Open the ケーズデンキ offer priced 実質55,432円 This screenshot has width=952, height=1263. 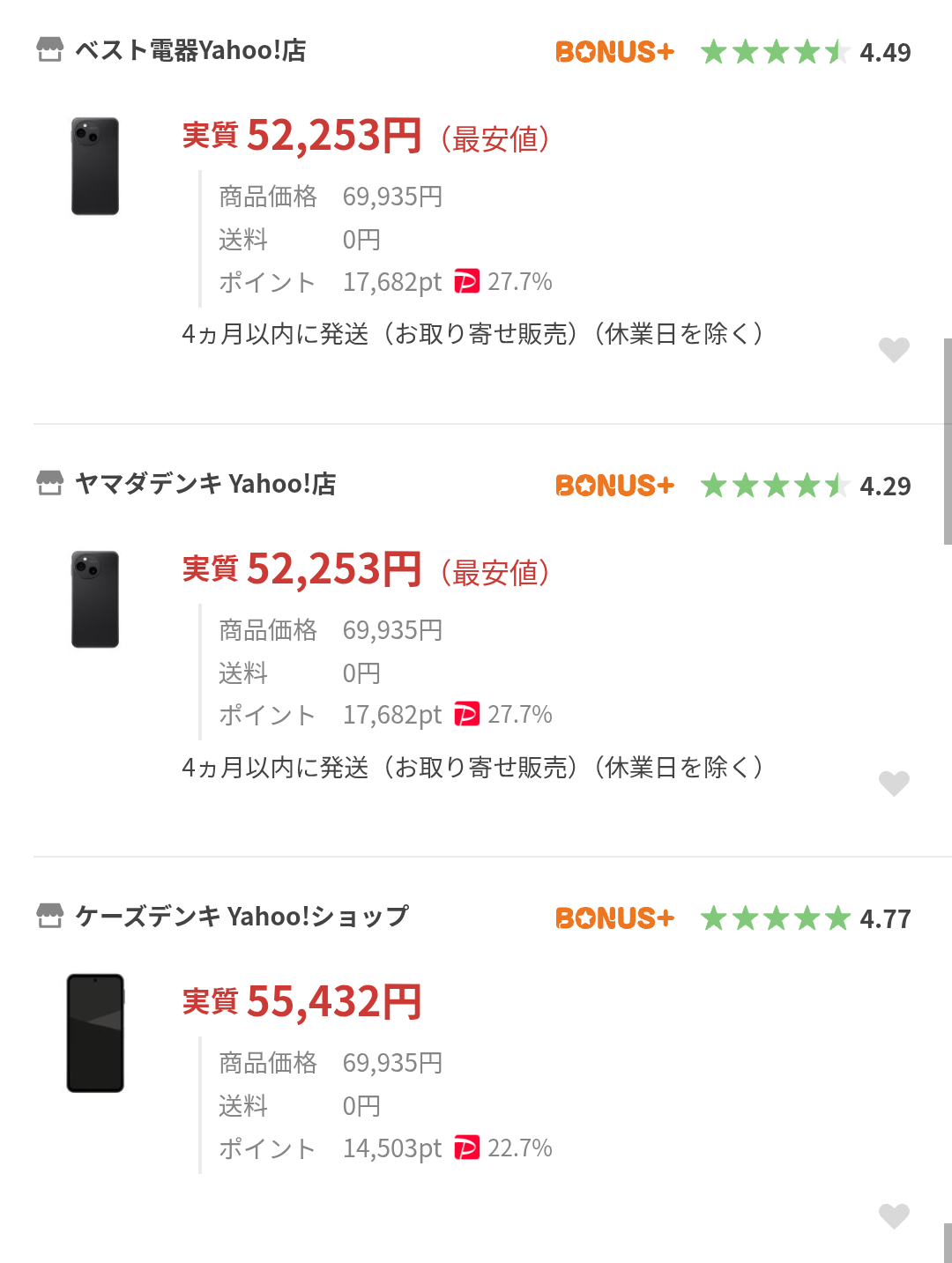click(302, 1002)
